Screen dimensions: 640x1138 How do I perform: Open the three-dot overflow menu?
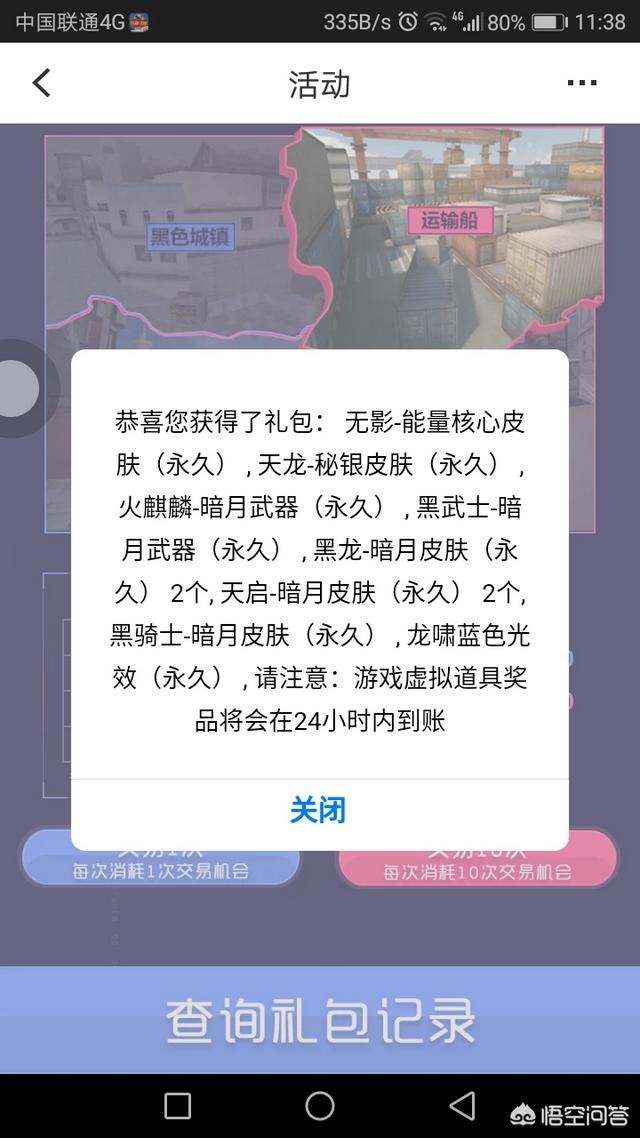[x=582, y=83]
